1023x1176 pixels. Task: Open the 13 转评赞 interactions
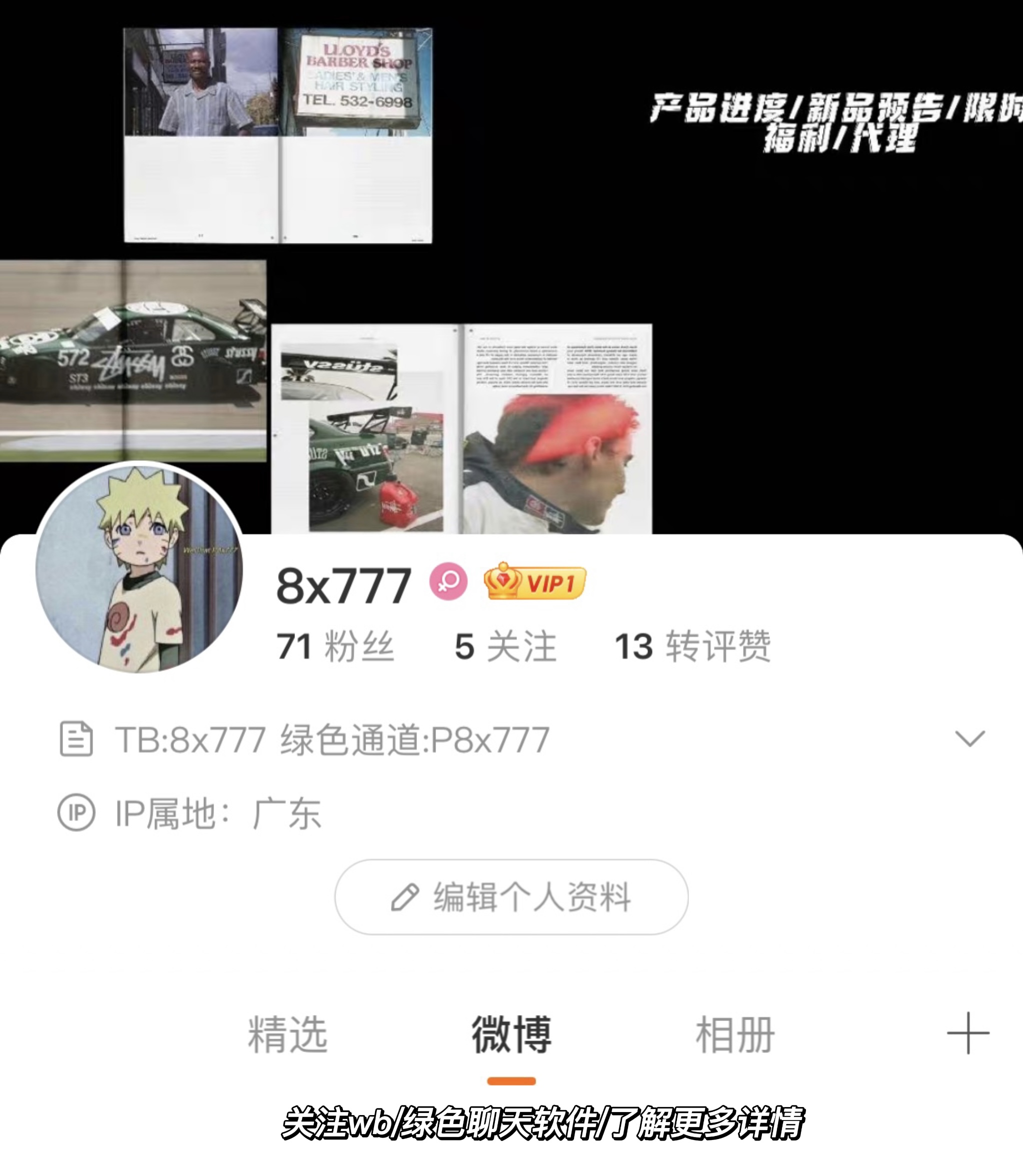point(692,647)
